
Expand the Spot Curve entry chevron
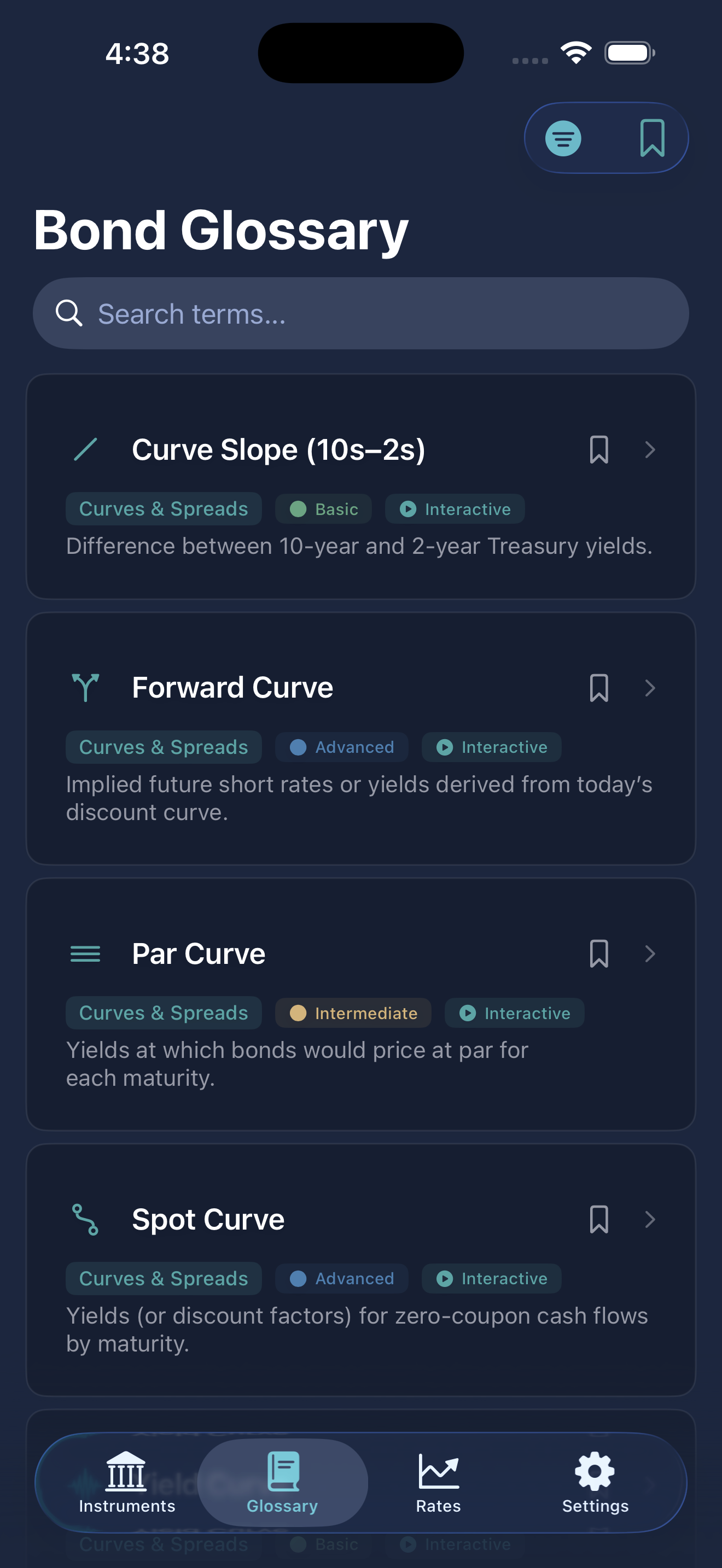click(651, 1219)
